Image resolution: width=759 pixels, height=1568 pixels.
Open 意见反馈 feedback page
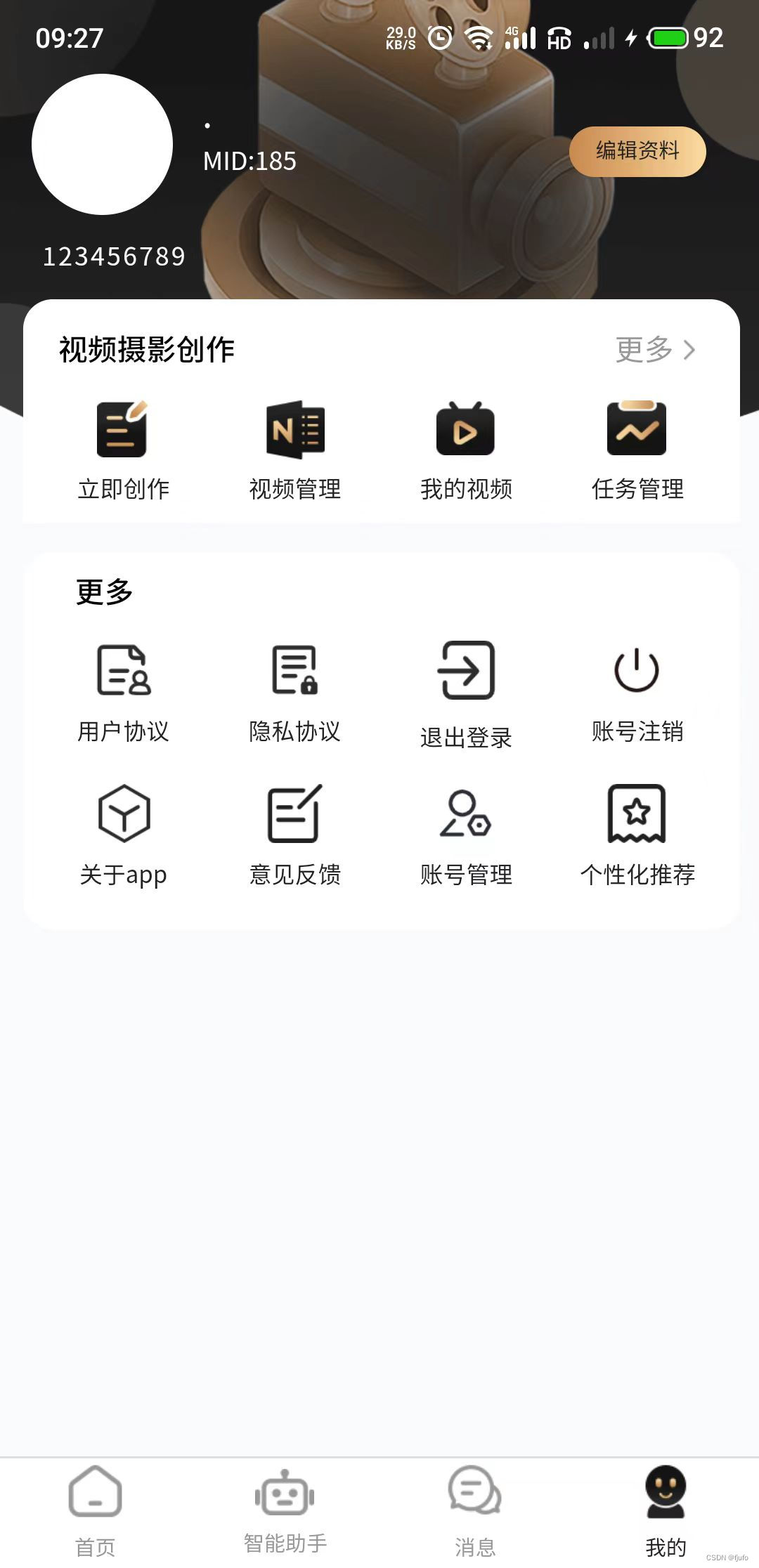(x=295, y=836)
